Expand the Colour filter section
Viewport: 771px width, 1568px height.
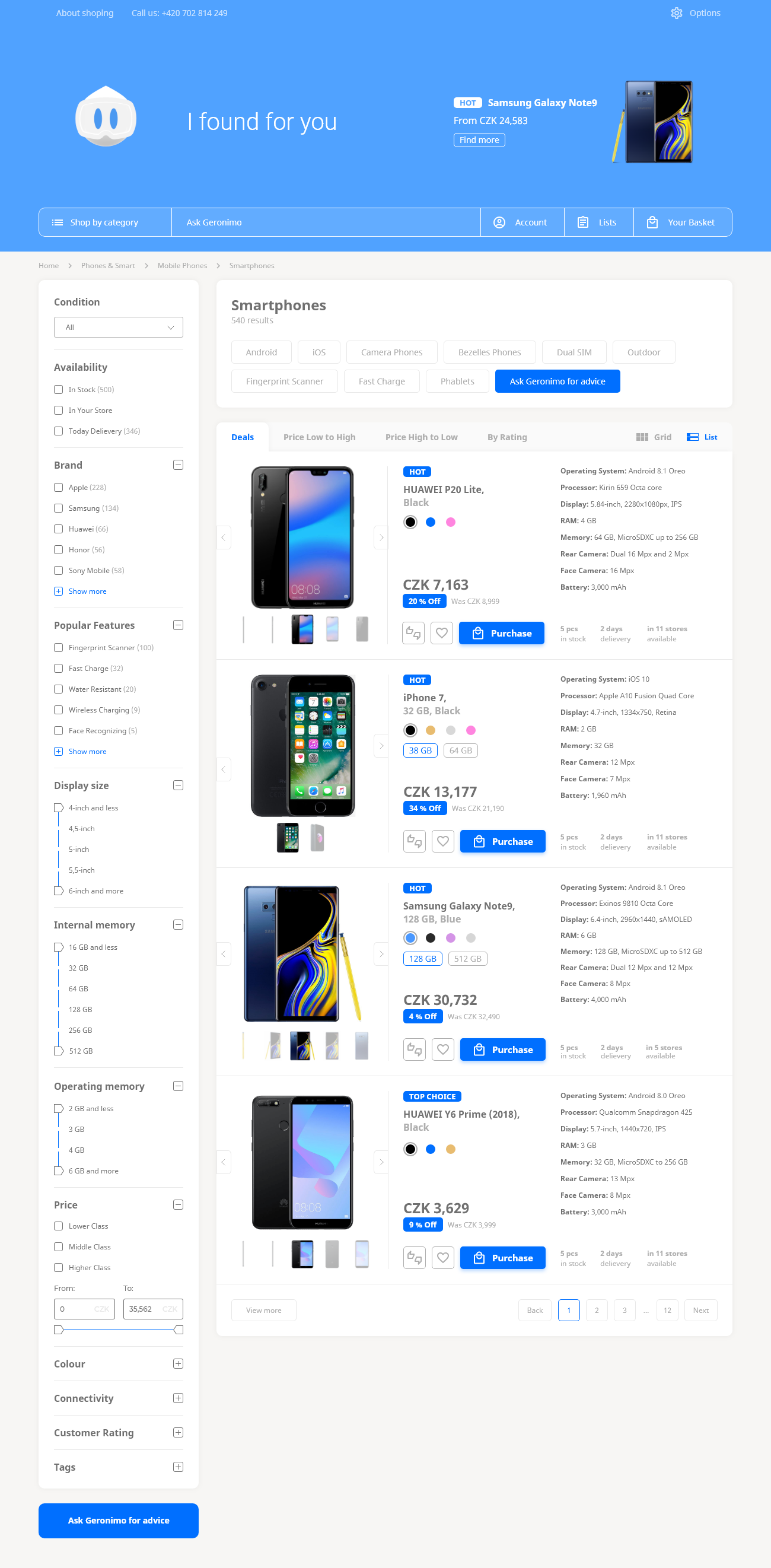coord(179,1364)
